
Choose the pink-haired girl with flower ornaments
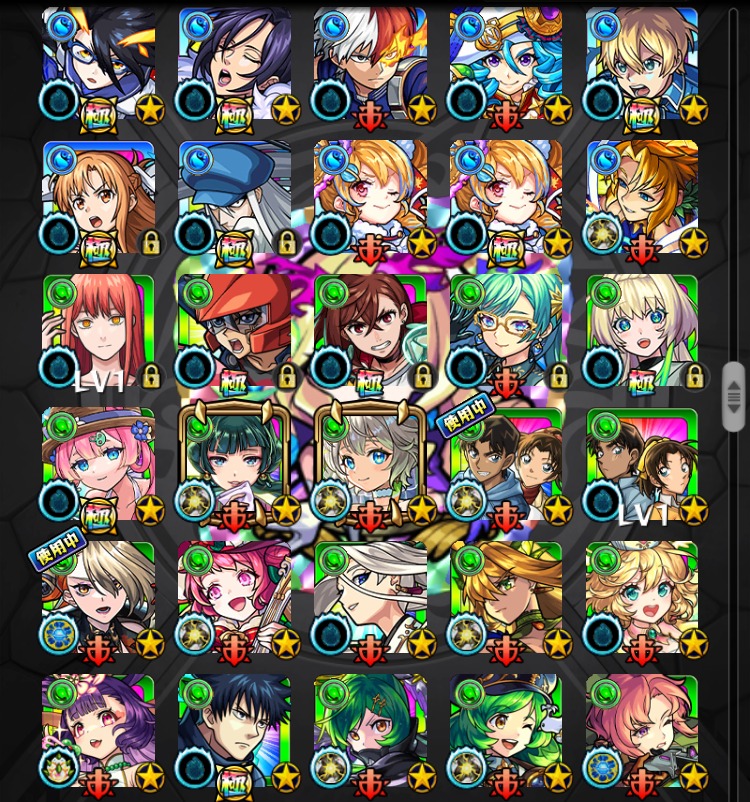pyautogui.click(x=98, y=465)
